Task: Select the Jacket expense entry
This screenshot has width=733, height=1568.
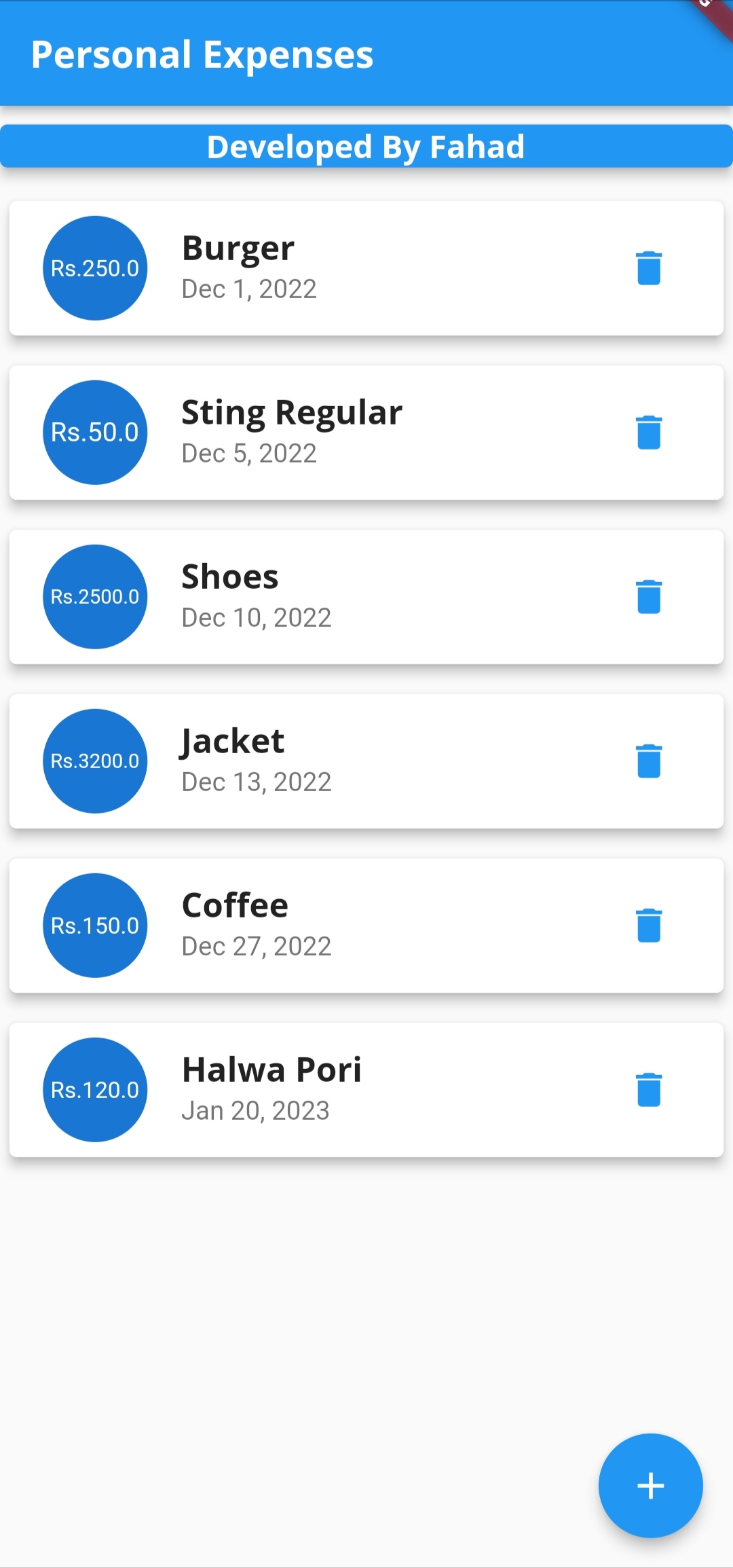Action: [x=366, y=761]
